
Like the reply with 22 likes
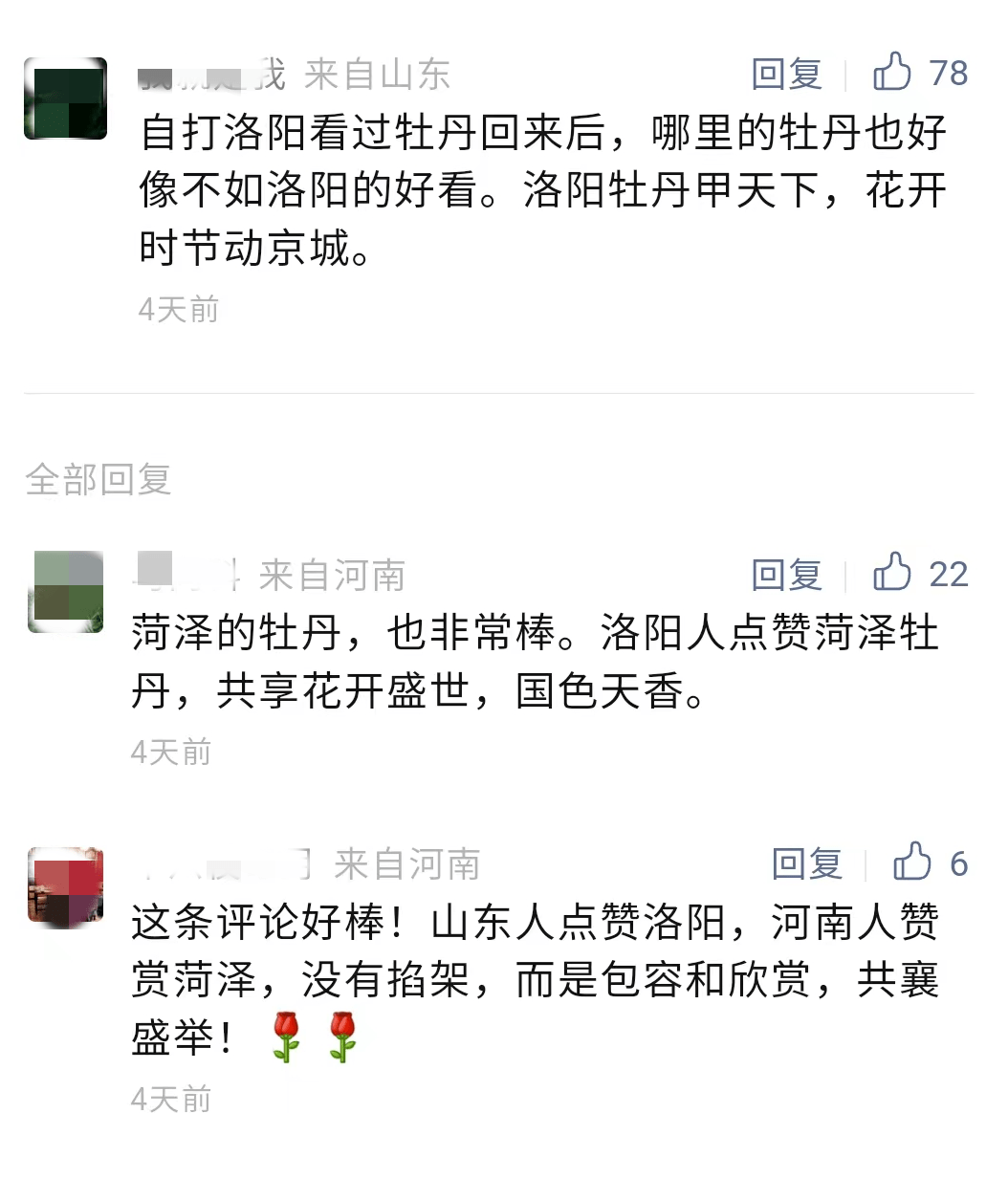click(x=892, y=573)
